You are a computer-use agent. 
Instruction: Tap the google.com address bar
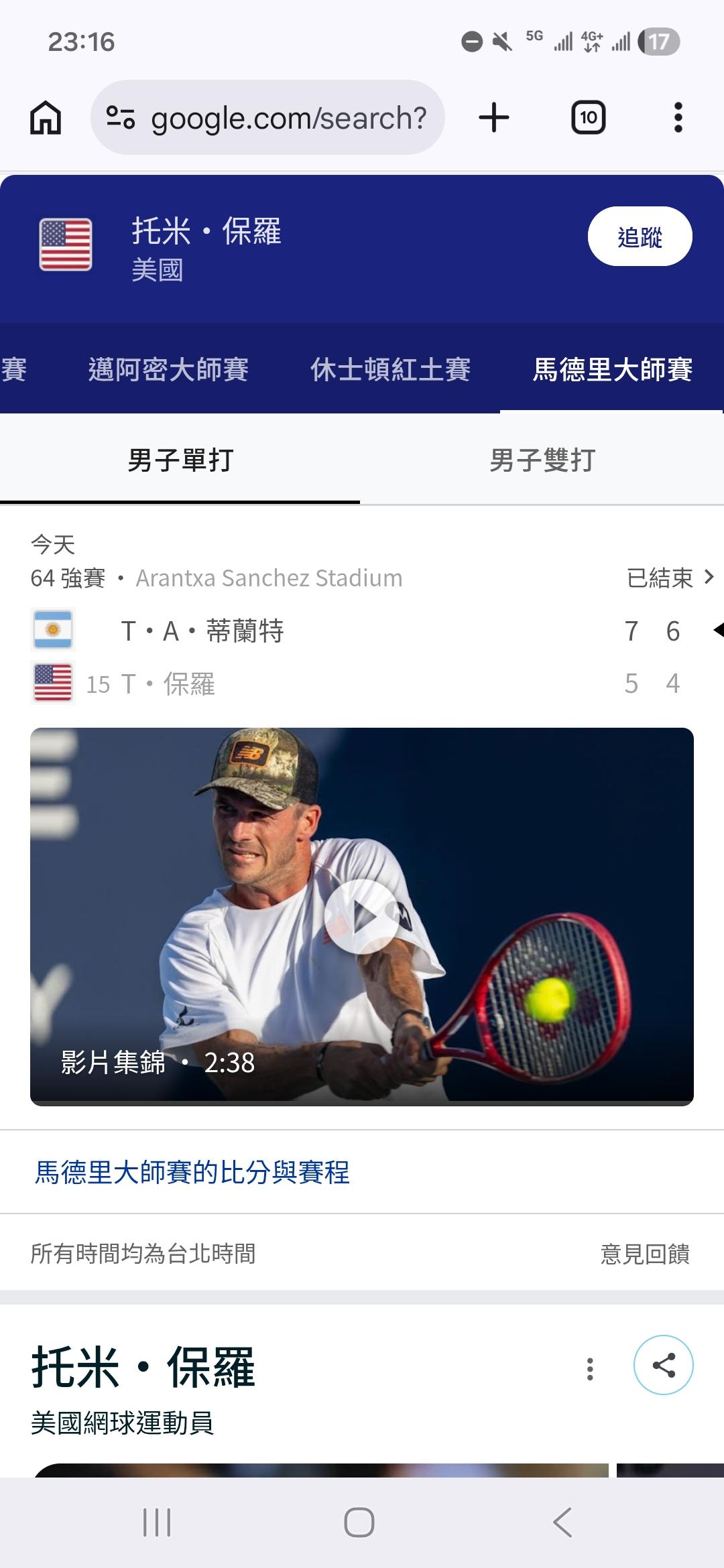pos(268,118)
